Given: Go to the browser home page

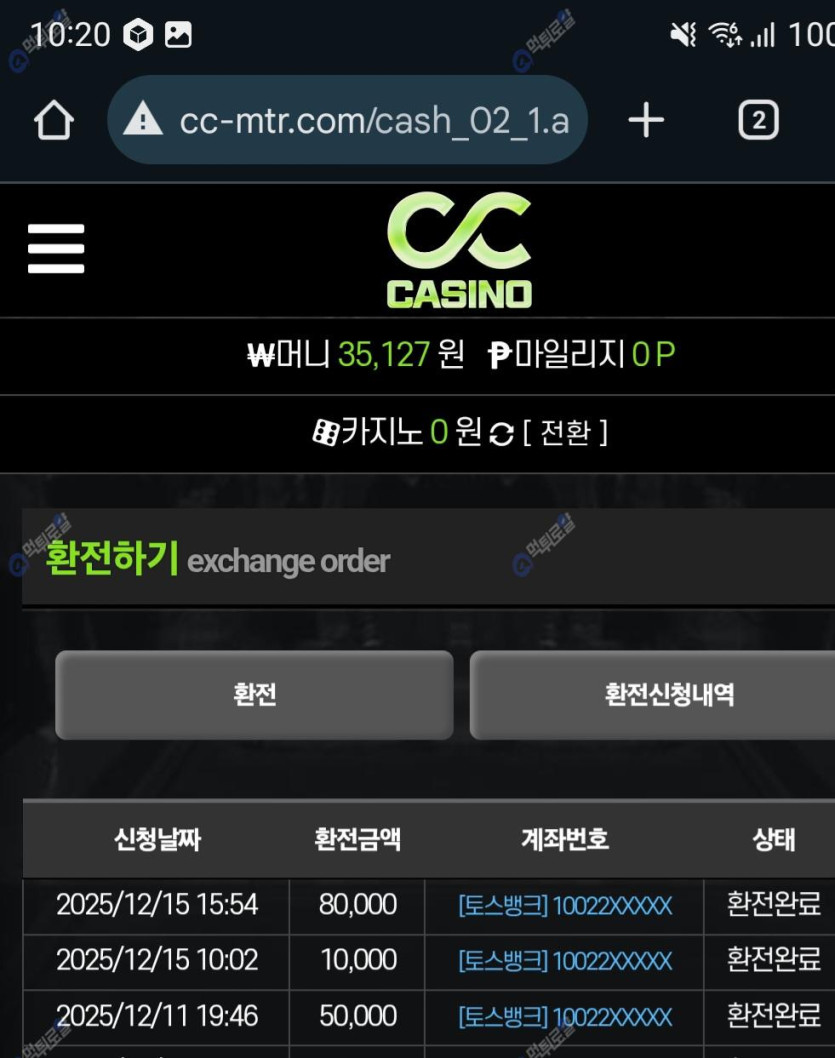Looking at the screenshot, I should 54,122.
